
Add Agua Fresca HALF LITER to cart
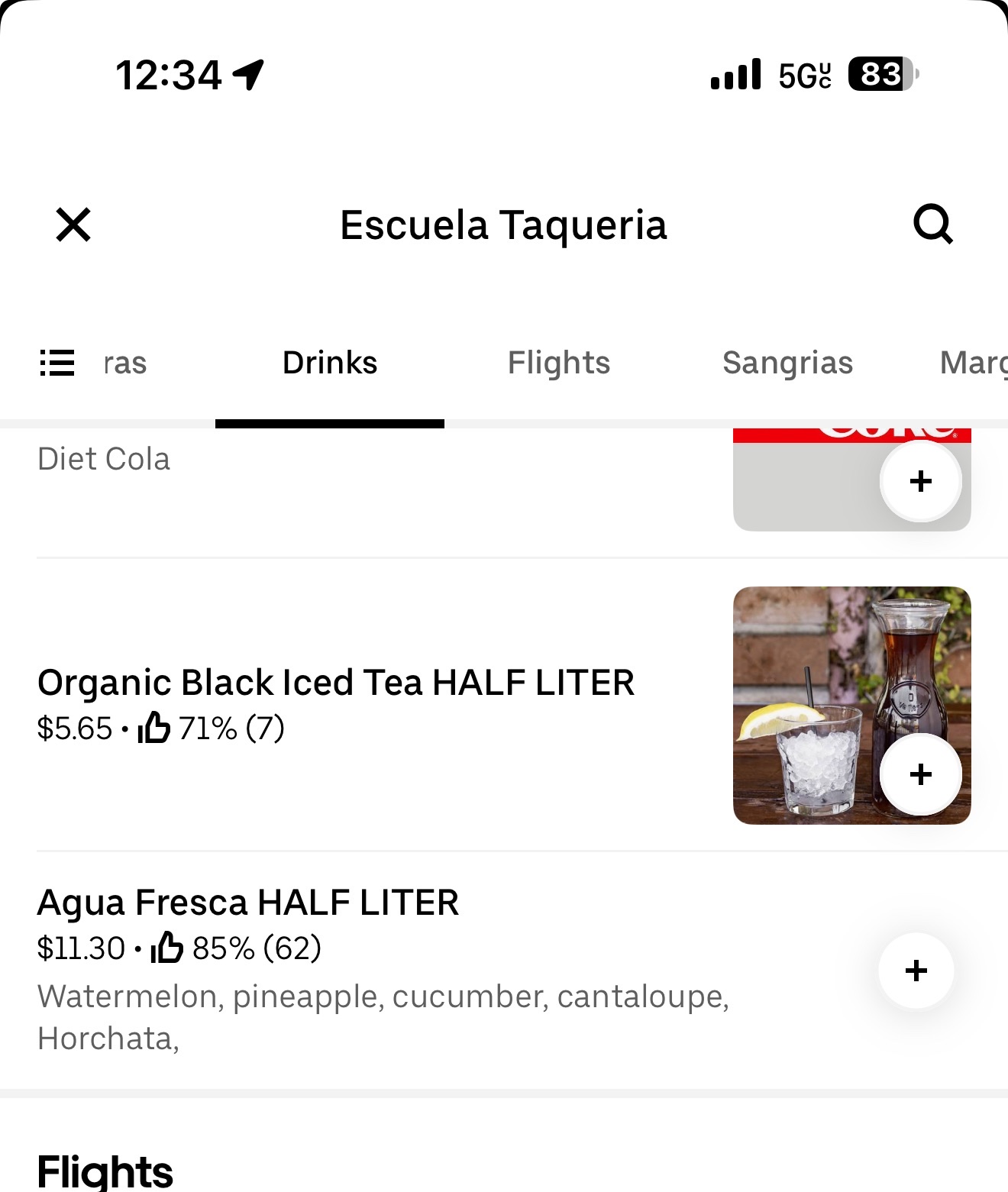[916, 971]
